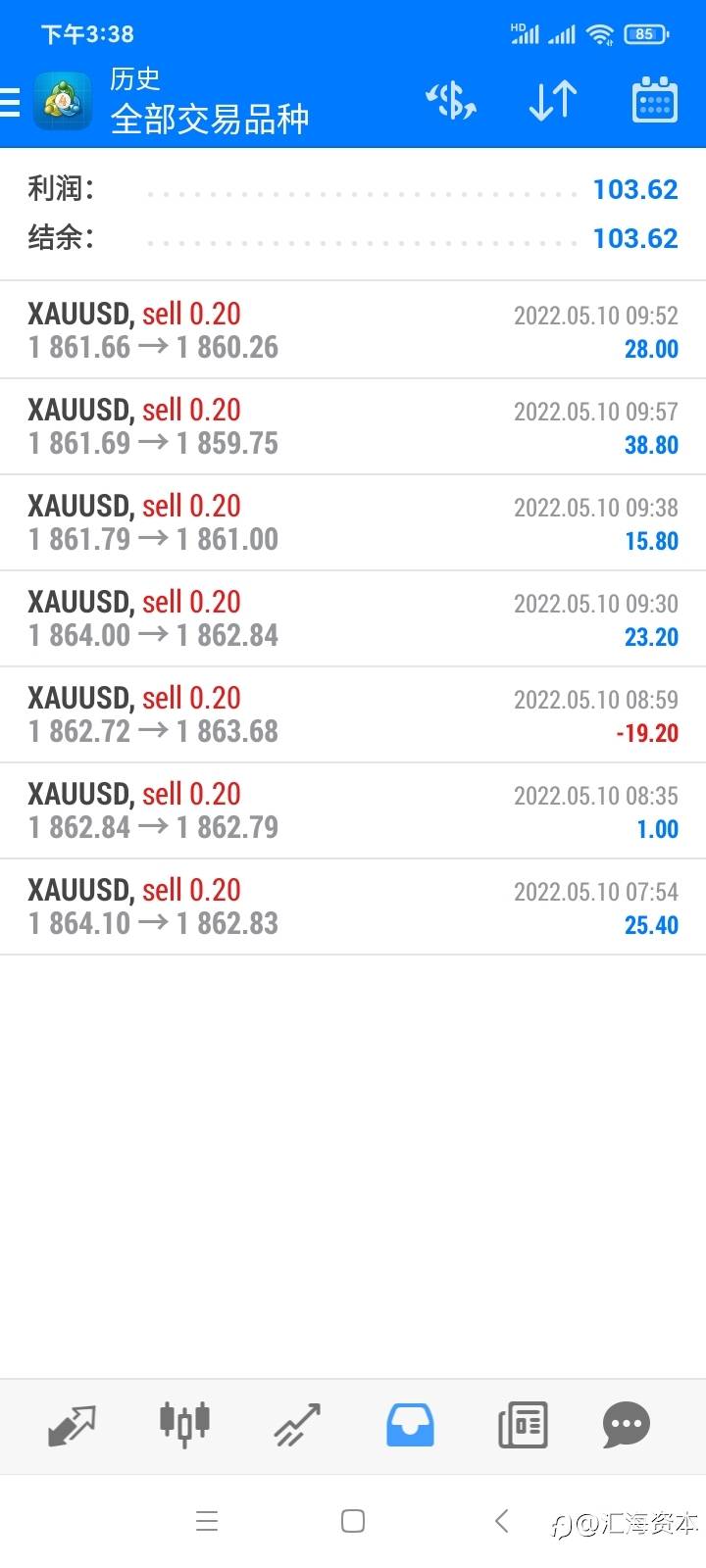The height and width of the screenshot is (1568, 706).
Task: Go back using system back button
Action: pyautogui.click(x=502, y=1521)
